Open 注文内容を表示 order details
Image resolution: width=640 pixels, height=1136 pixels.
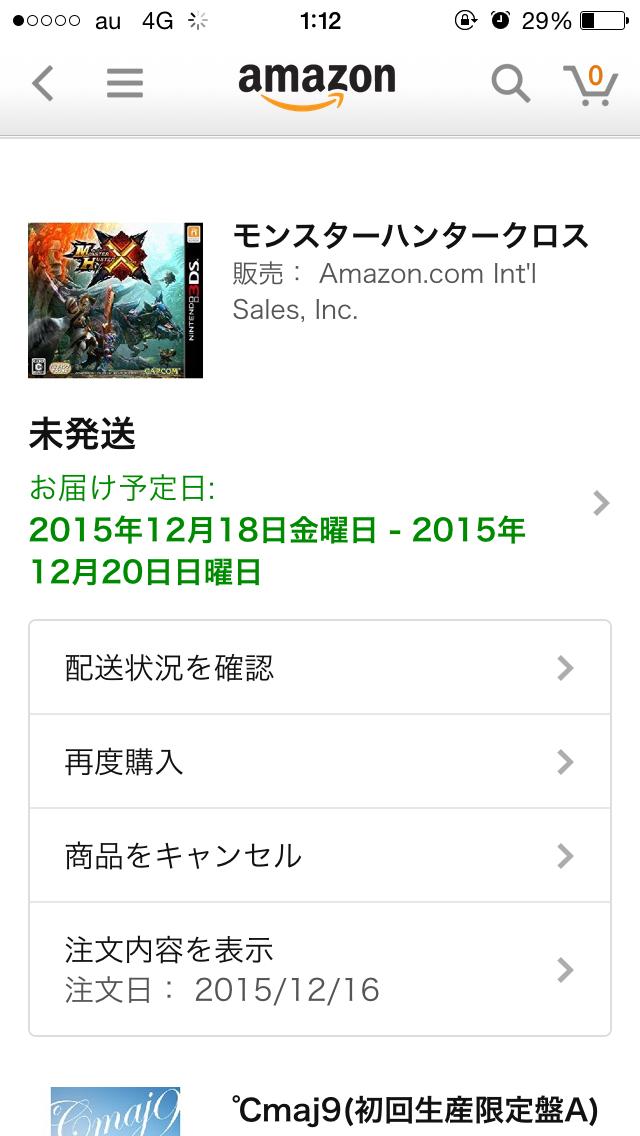click(320, 969)
